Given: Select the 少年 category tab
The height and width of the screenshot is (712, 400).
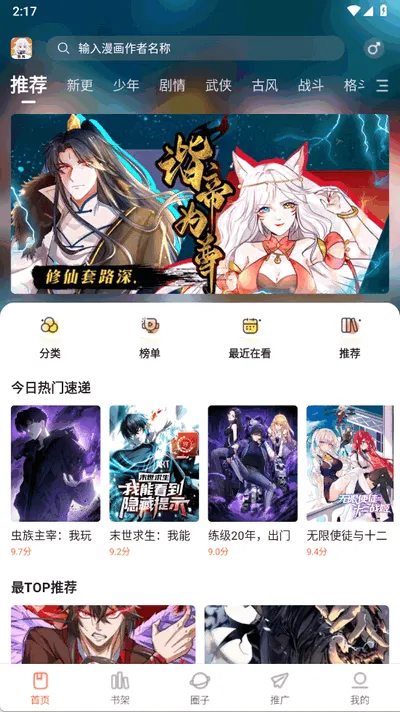Looking at the screenshot, I should click(126, 85).
